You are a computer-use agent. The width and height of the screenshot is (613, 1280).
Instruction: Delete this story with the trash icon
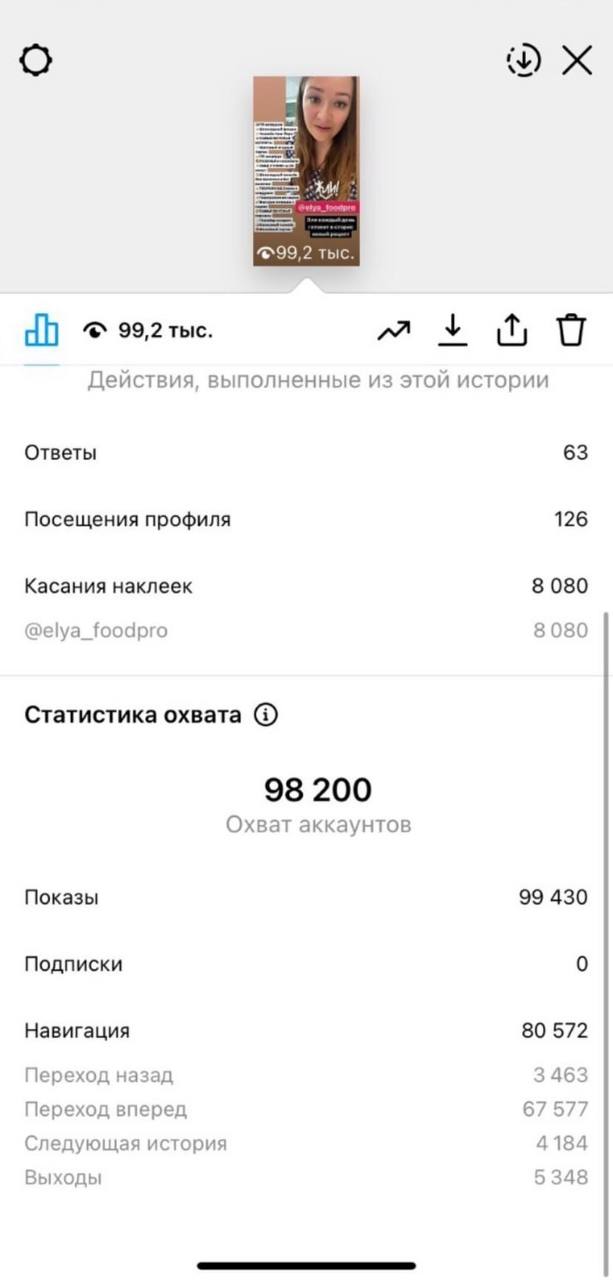570,330
